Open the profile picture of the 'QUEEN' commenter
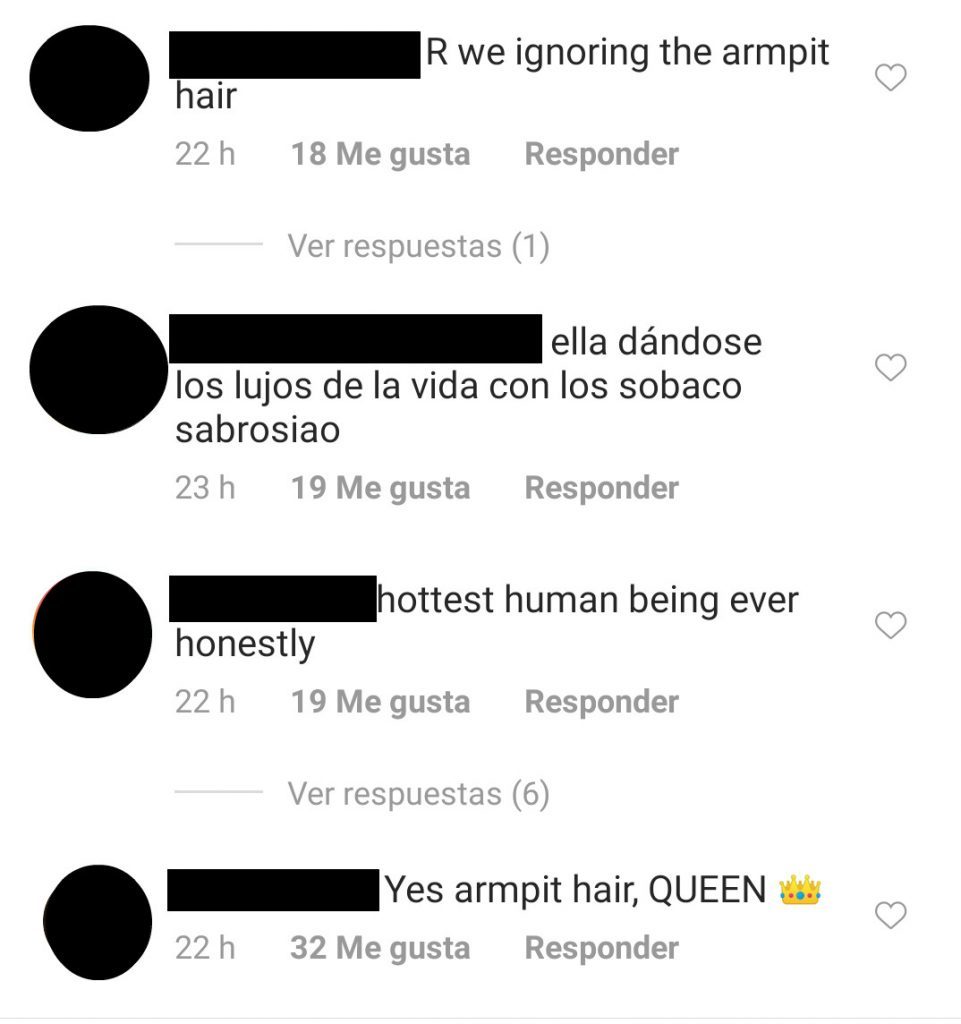 [x=98, y=921]
